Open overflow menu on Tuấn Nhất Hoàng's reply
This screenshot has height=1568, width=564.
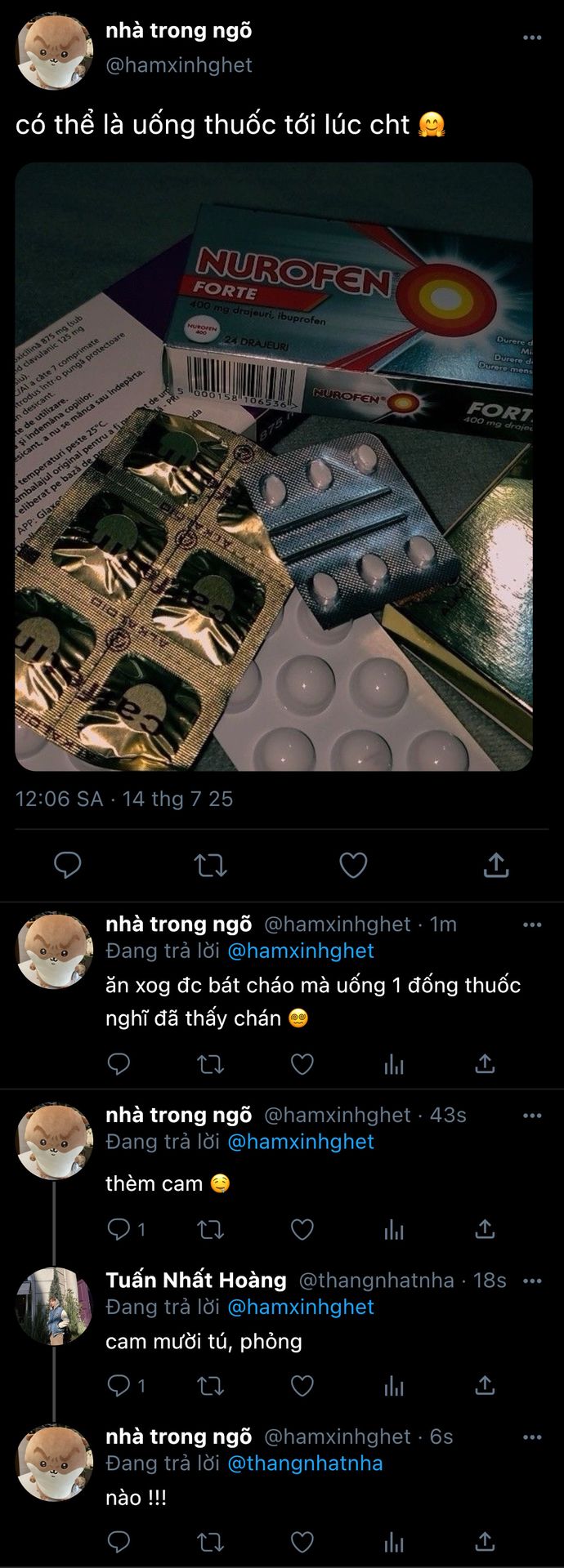click(532, 1281)
